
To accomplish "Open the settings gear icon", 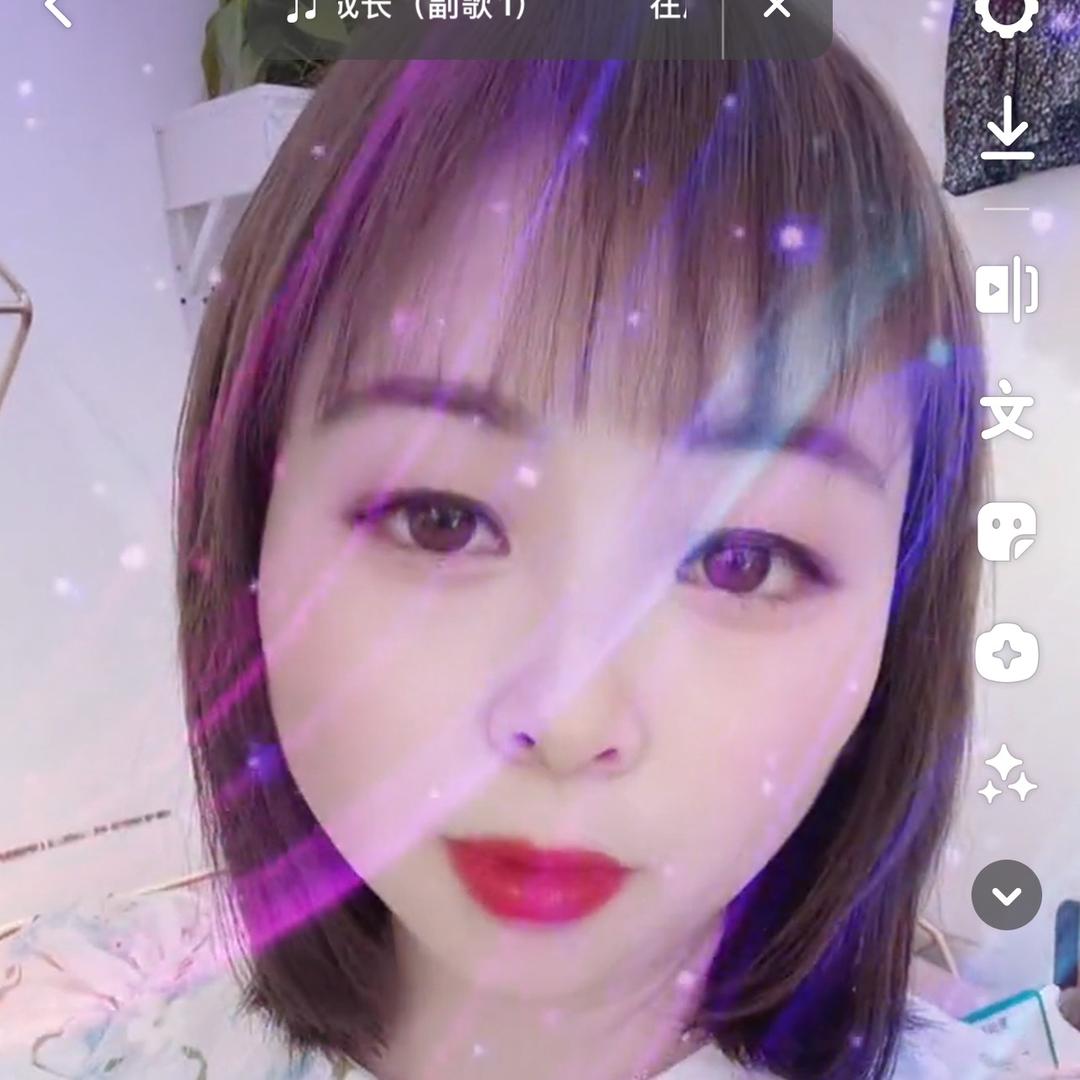I will click(x=1006, y=15).
